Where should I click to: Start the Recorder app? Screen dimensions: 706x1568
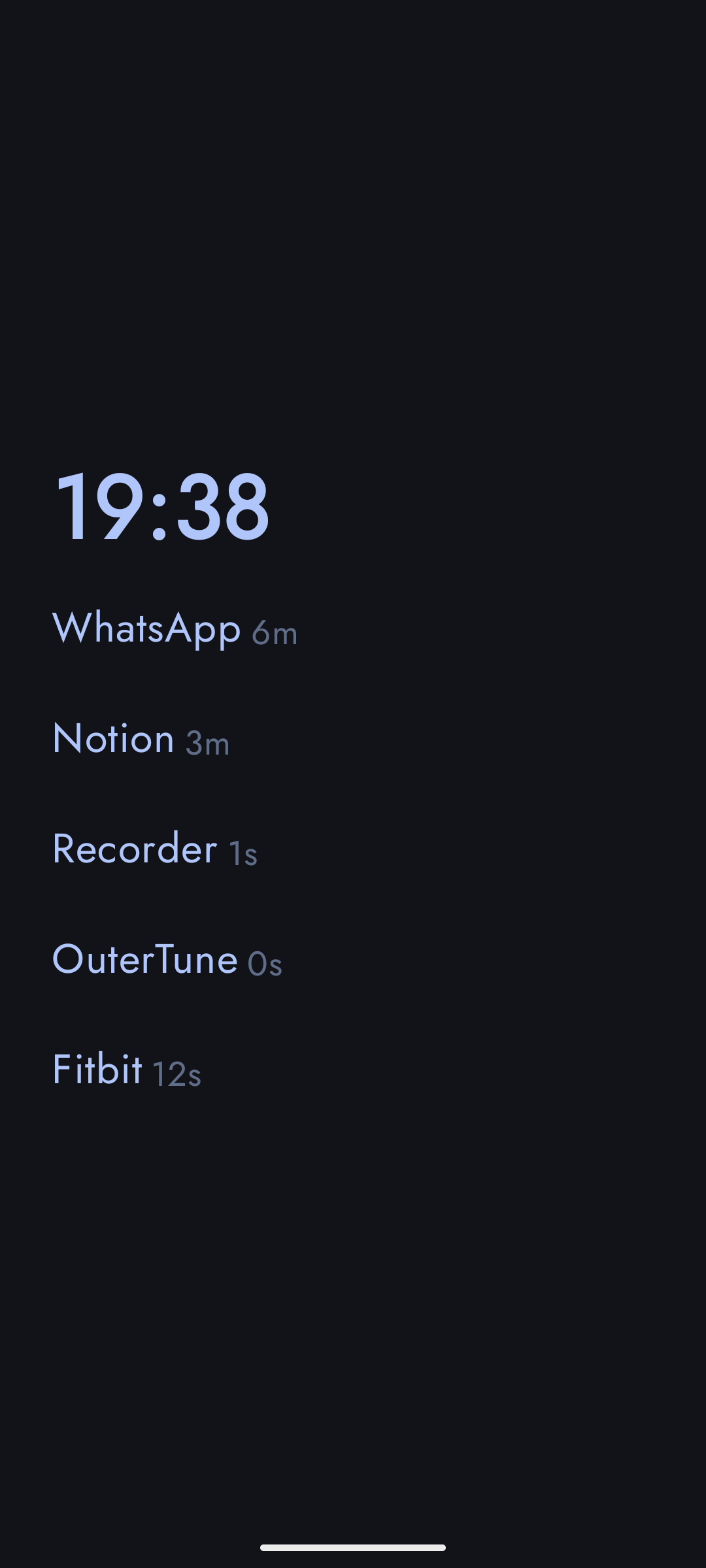tap(135, 849)
